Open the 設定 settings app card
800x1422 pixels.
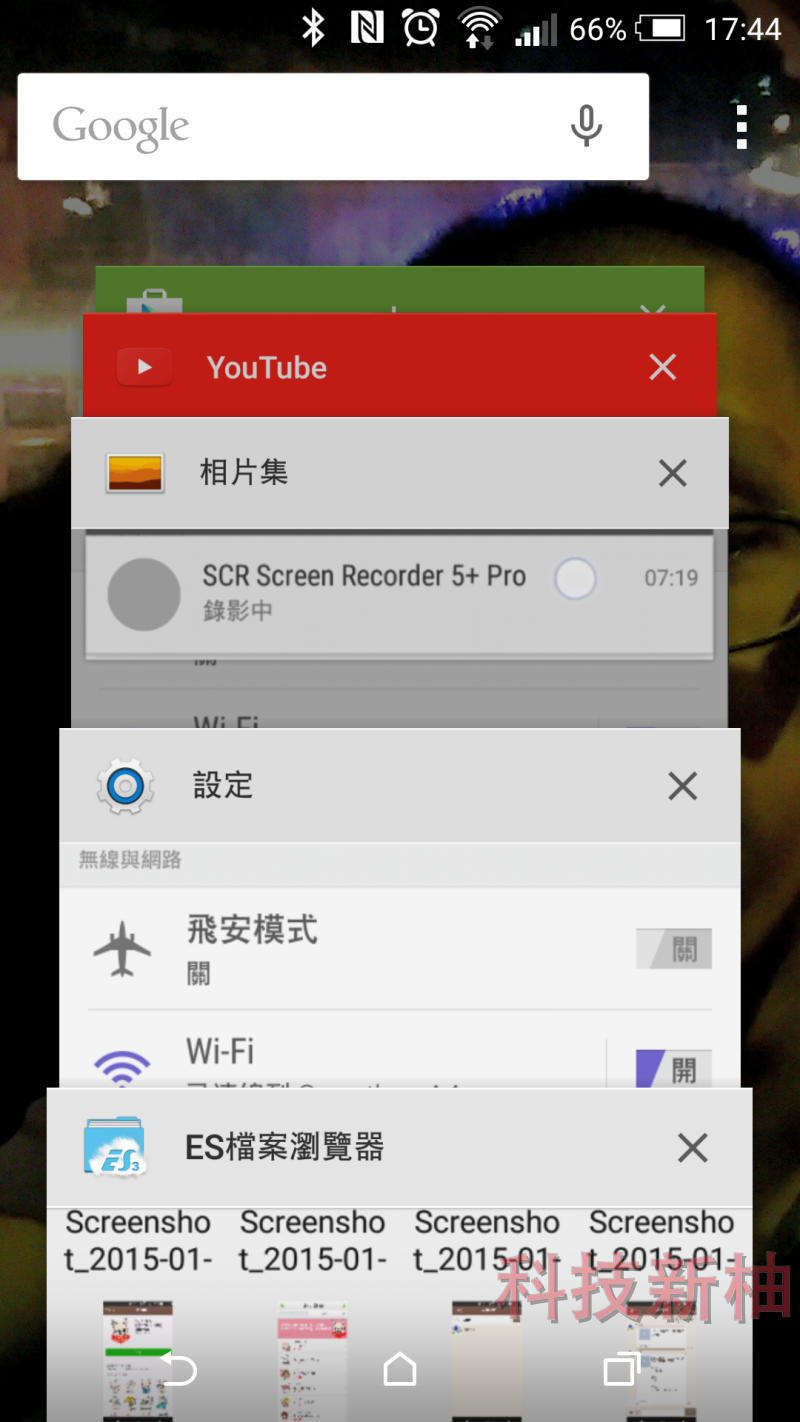[350, 786]
